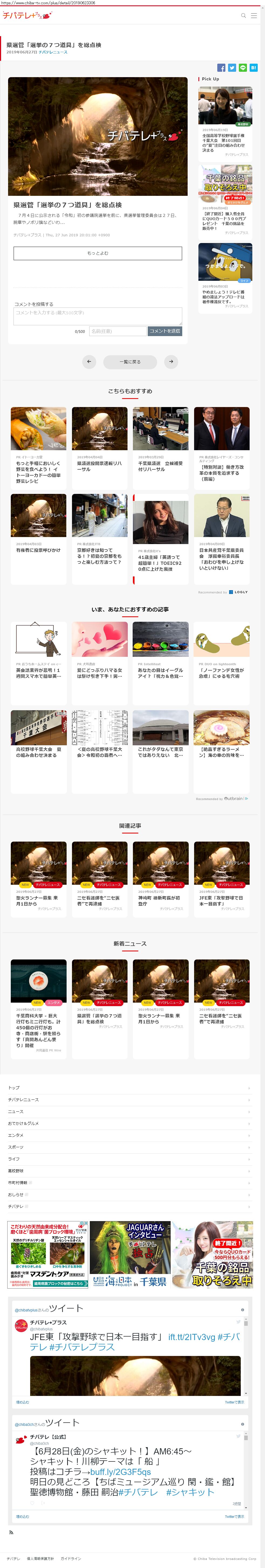The height and width of the screenshot is (1568, 265).
Task: Go to the previous article arrow
Action: (x=89, y=361)
